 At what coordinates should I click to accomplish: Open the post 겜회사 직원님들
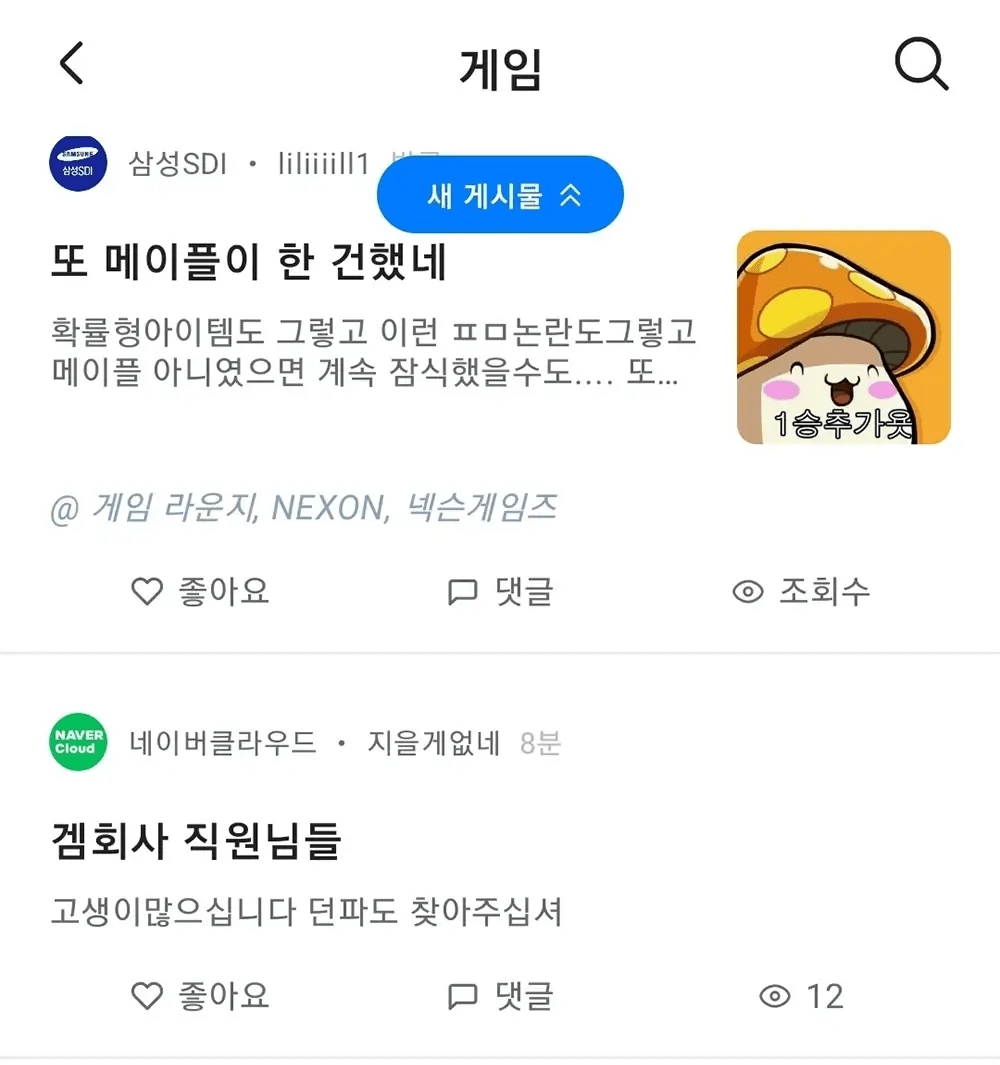click(196, 842)
